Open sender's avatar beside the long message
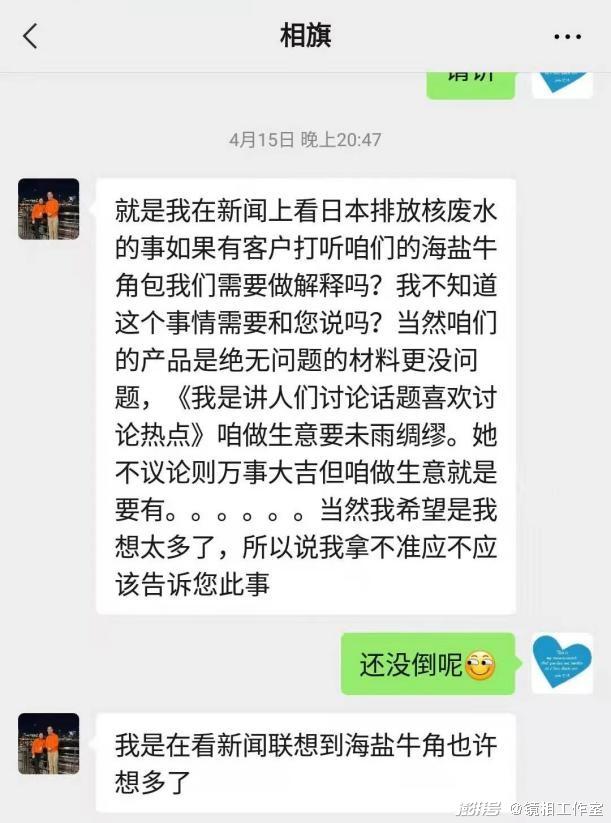This screenshot has width=611, height=823. pos(48,209)
